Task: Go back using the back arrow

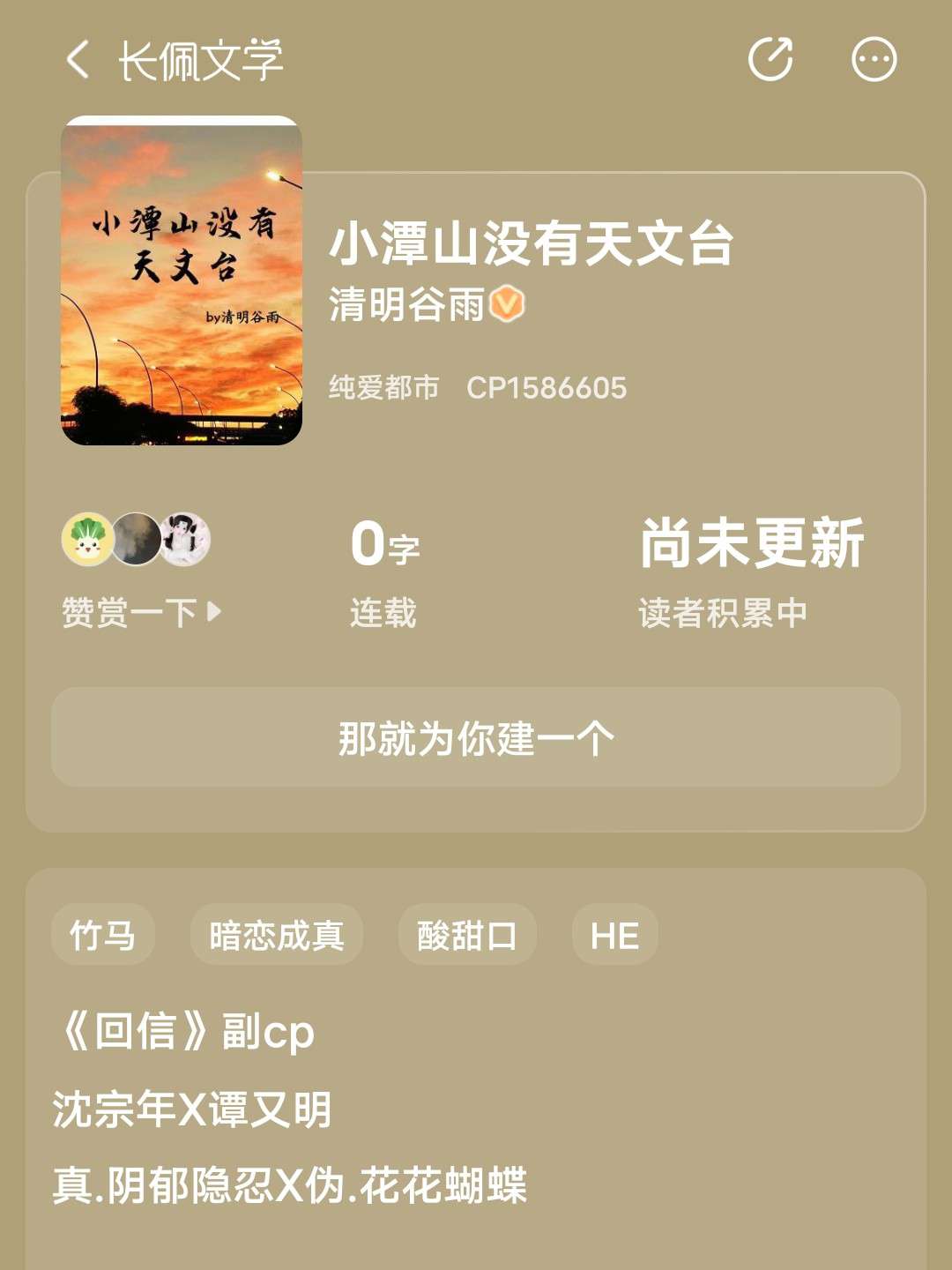Action: [78, 60]
